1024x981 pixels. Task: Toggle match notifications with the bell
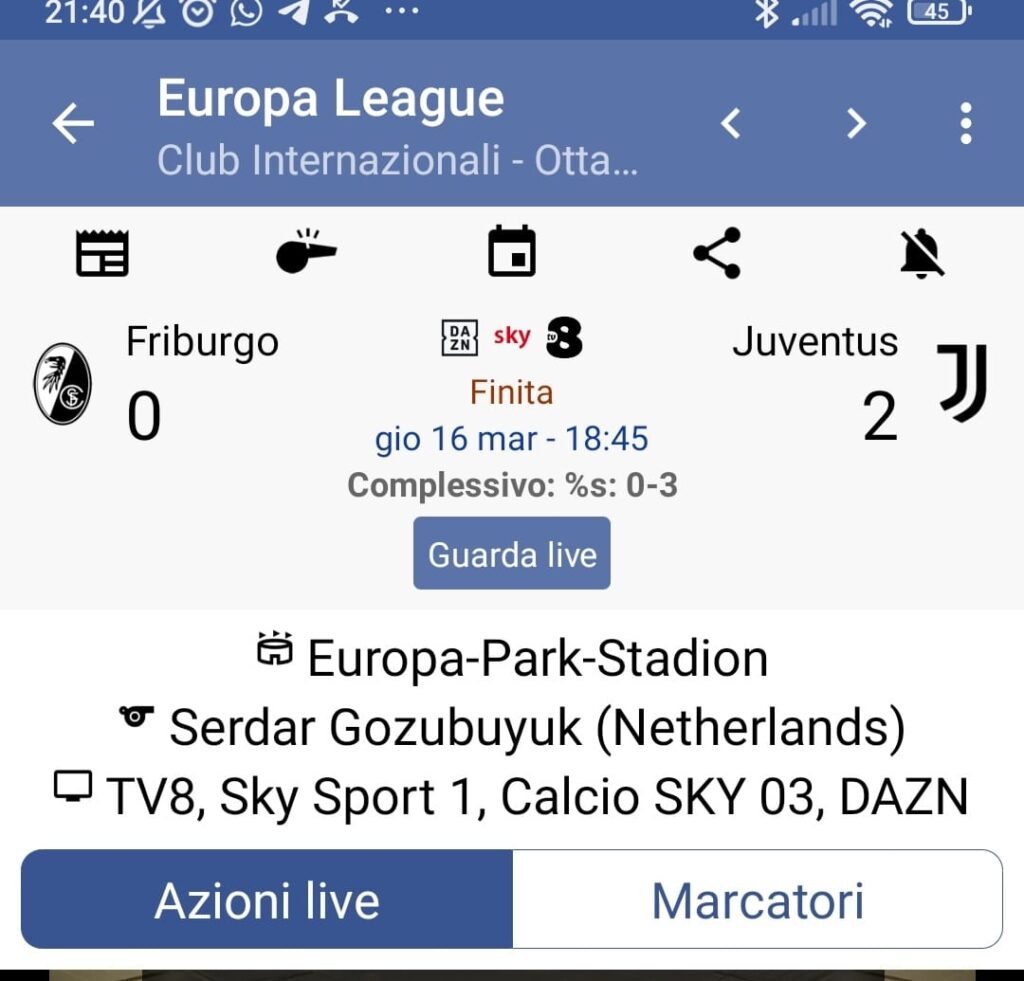click(x=921, y=252)
